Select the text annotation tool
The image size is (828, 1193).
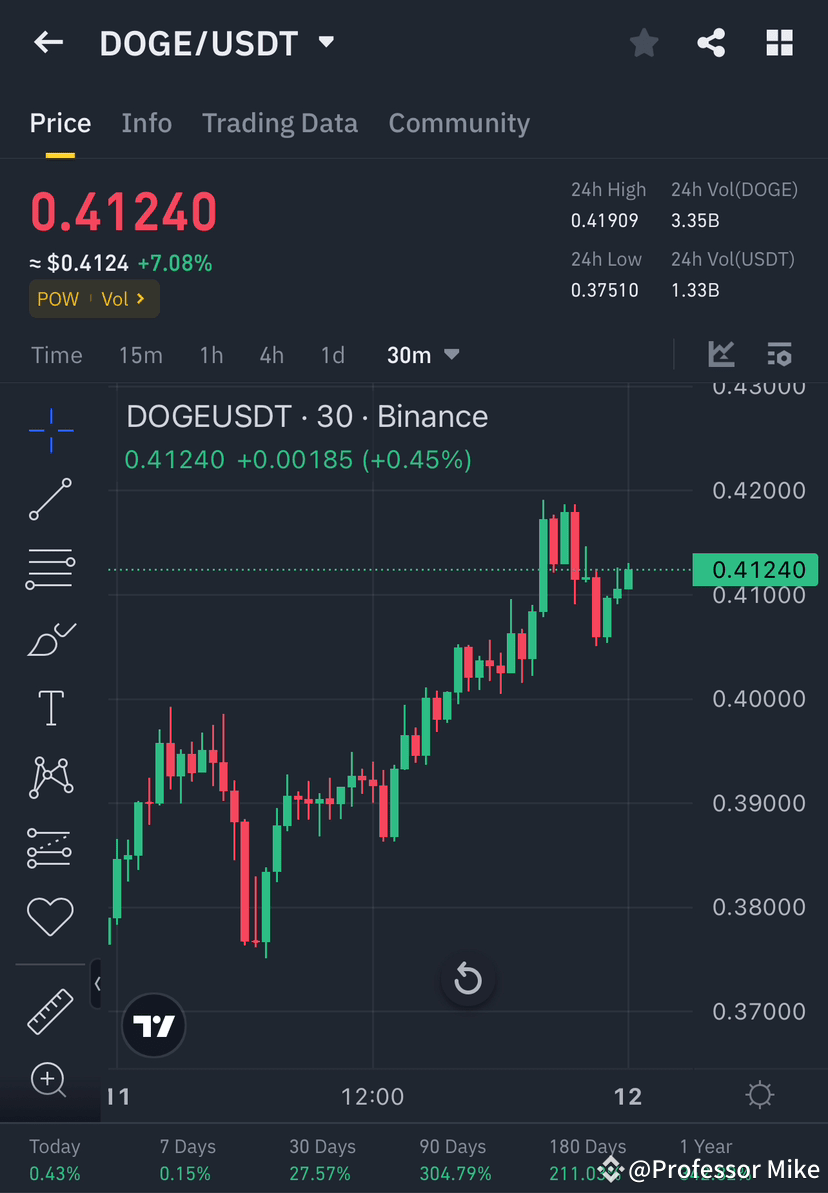click(50, 707)
